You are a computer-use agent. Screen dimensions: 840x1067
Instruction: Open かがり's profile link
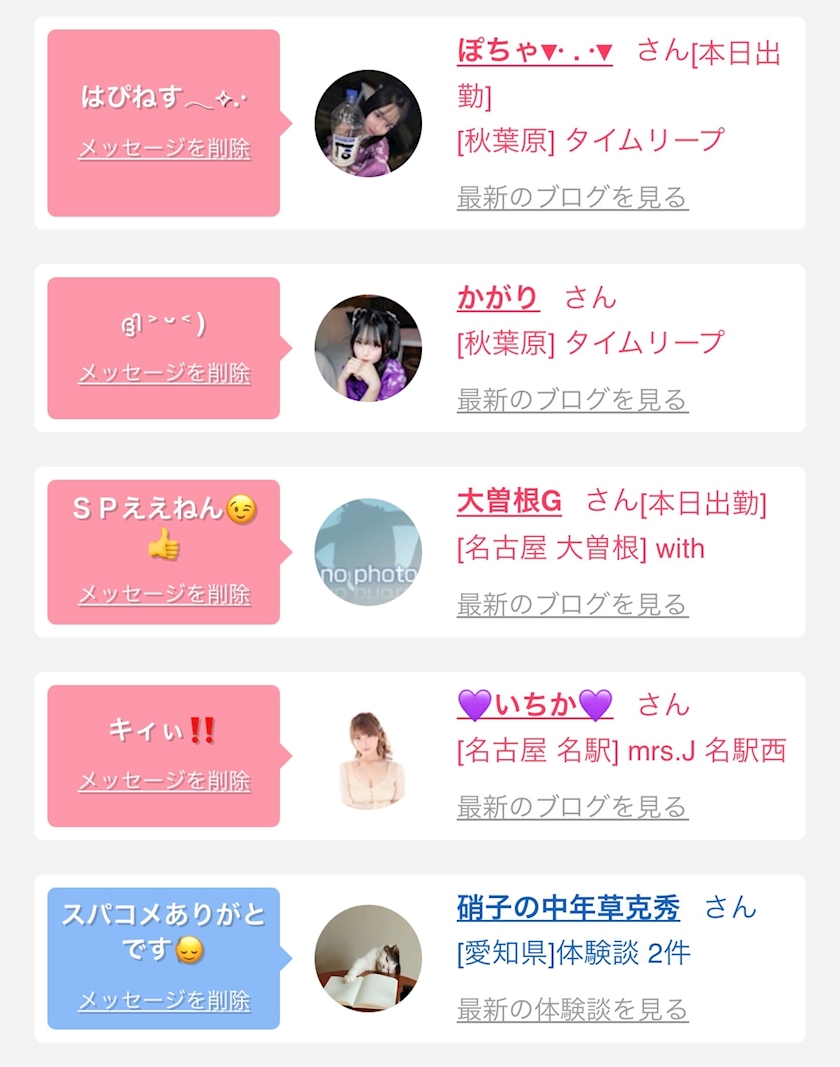[x=498, y=298]
